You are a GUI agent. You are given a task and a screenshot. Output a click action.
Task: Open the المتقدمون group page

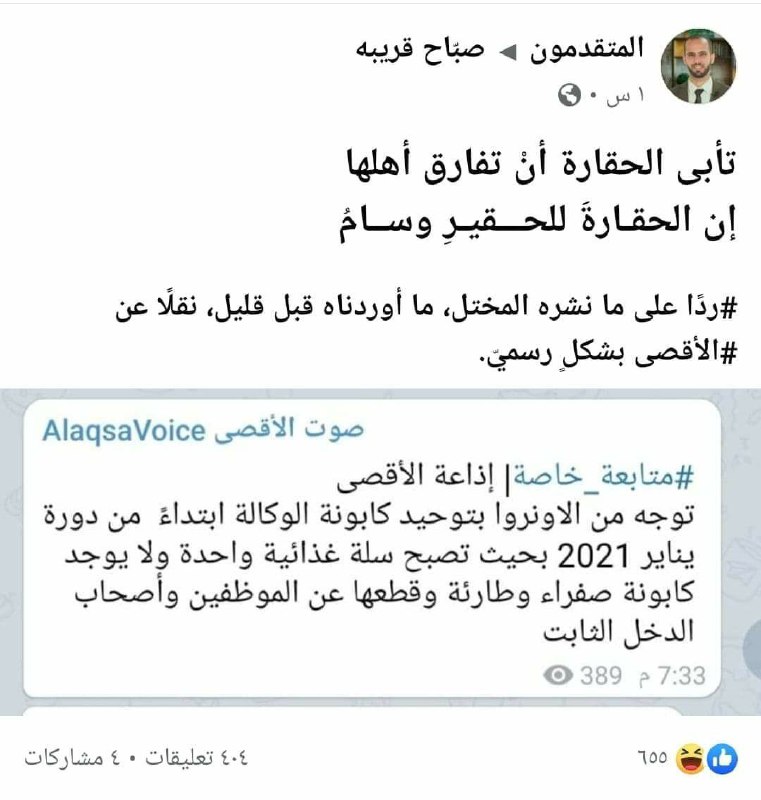(x=586, y=49)
